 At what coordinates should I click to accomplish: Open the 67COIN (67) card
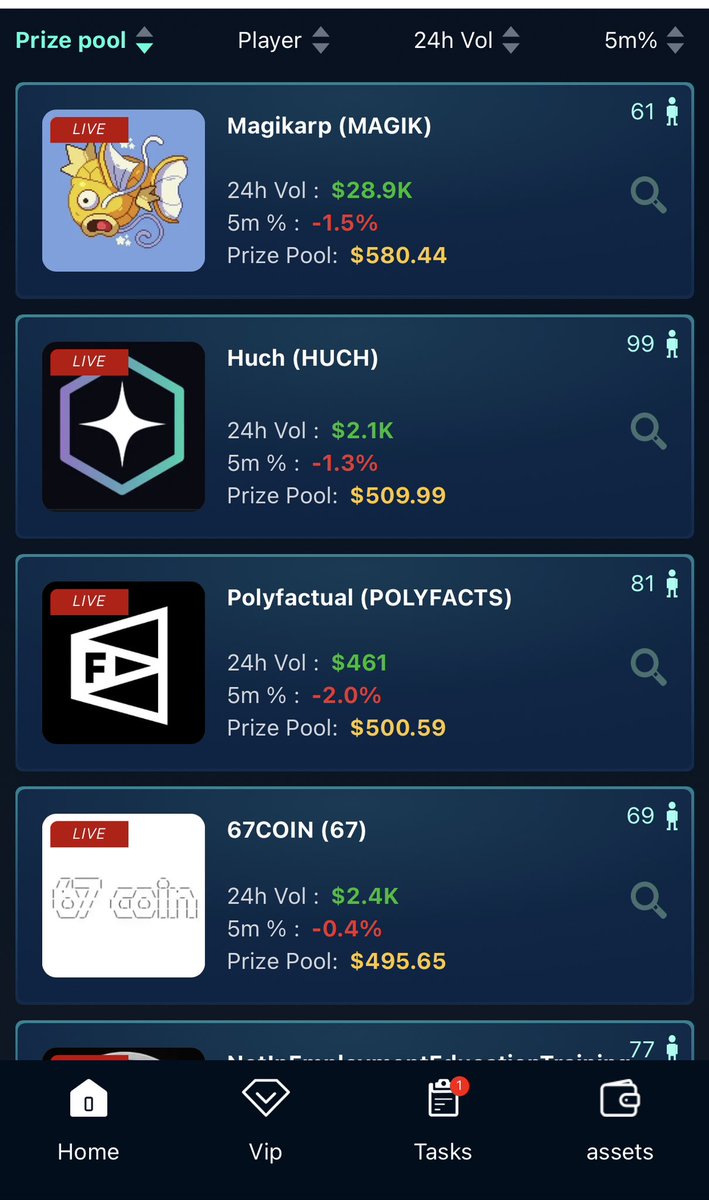[x=296, y=830]
